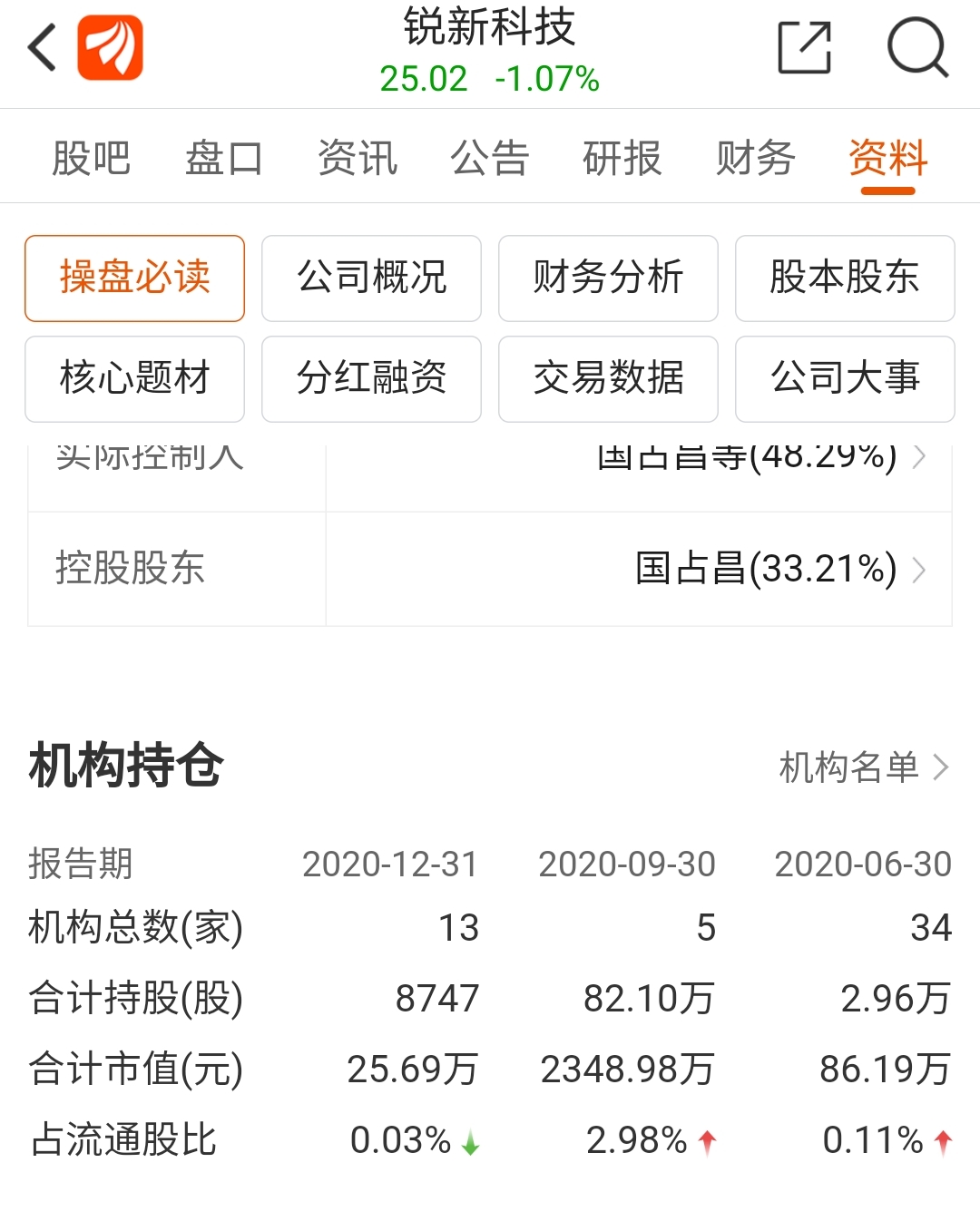Open the East Money logo icon
The width and height of the screenshot is (980, 1231).
tap(109, 47)
